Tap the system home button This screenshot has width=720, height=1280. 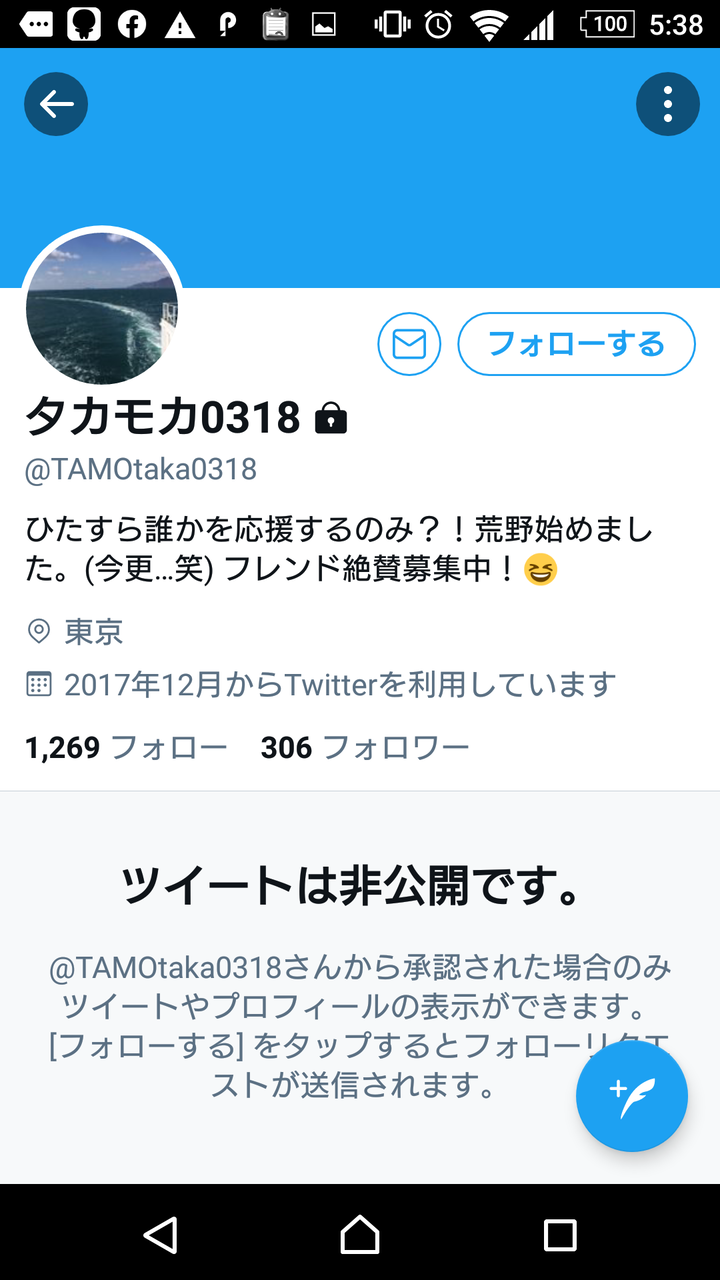point(360,1234)
